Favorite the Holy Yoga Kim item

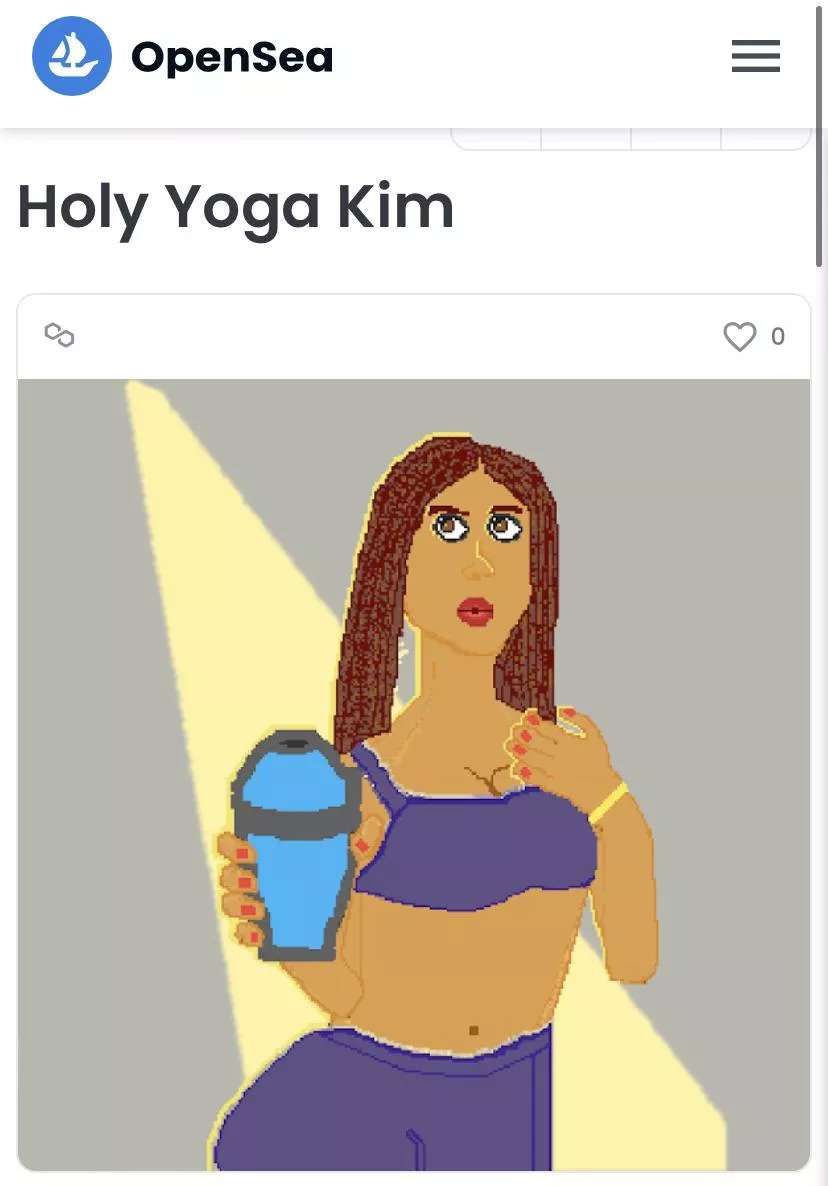point(740,337)
